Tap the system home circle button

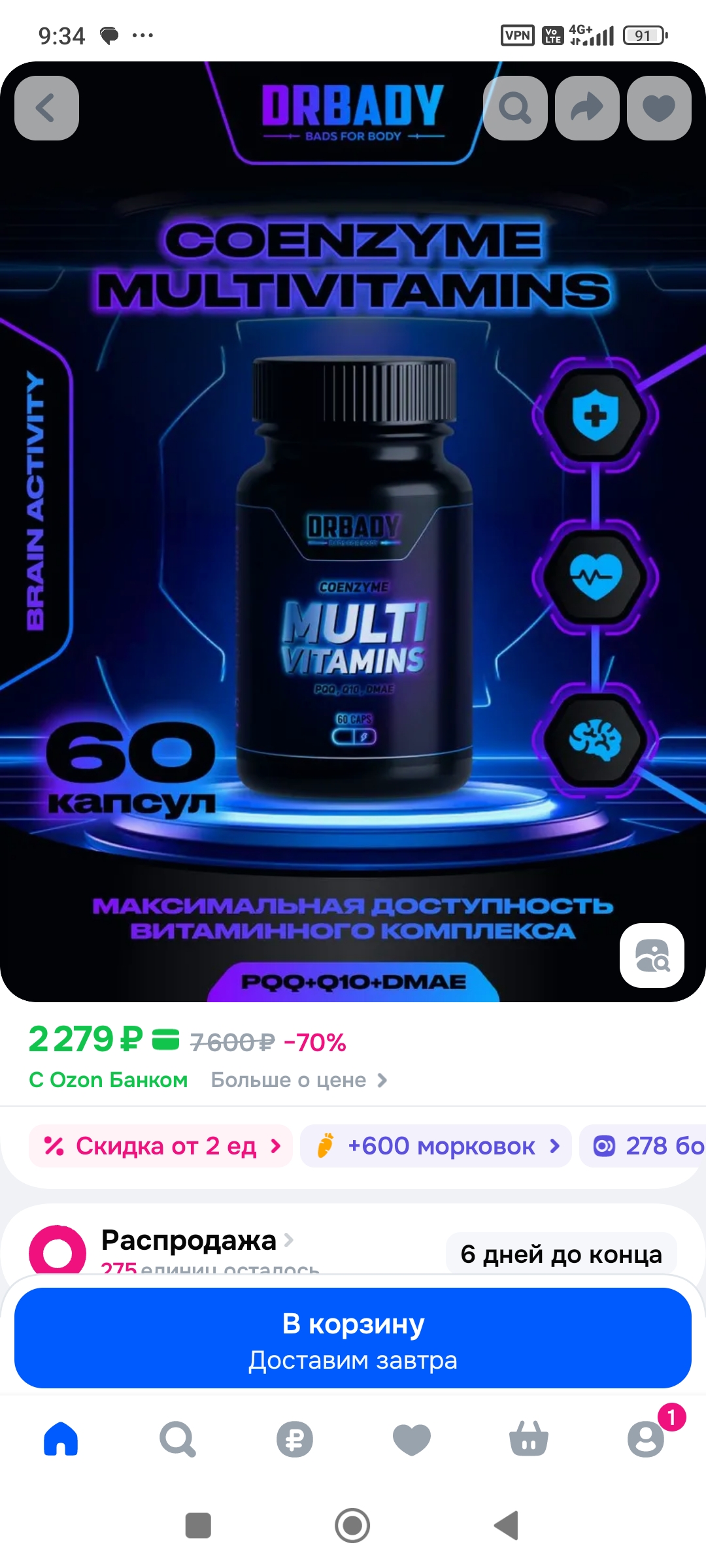pyautogui.click(x=352, y=1526)
